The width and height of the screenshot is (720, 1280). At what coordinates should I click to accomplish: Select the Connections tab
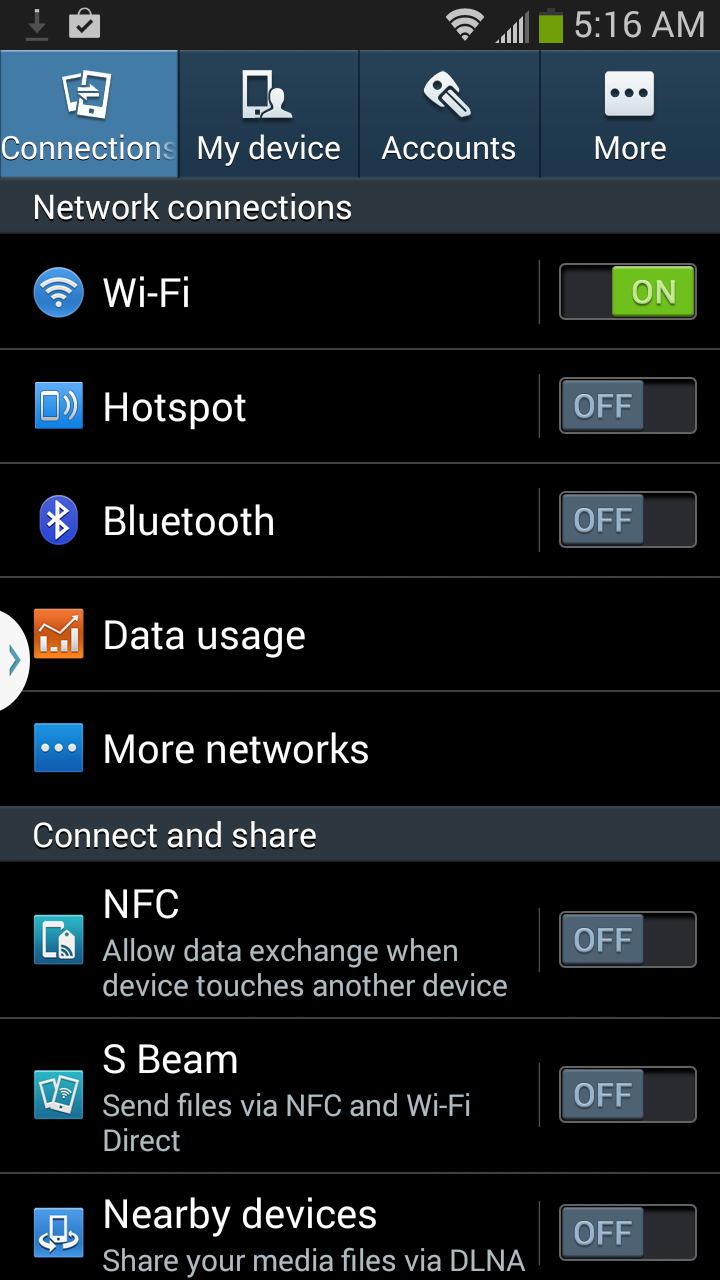pos(89,115)
